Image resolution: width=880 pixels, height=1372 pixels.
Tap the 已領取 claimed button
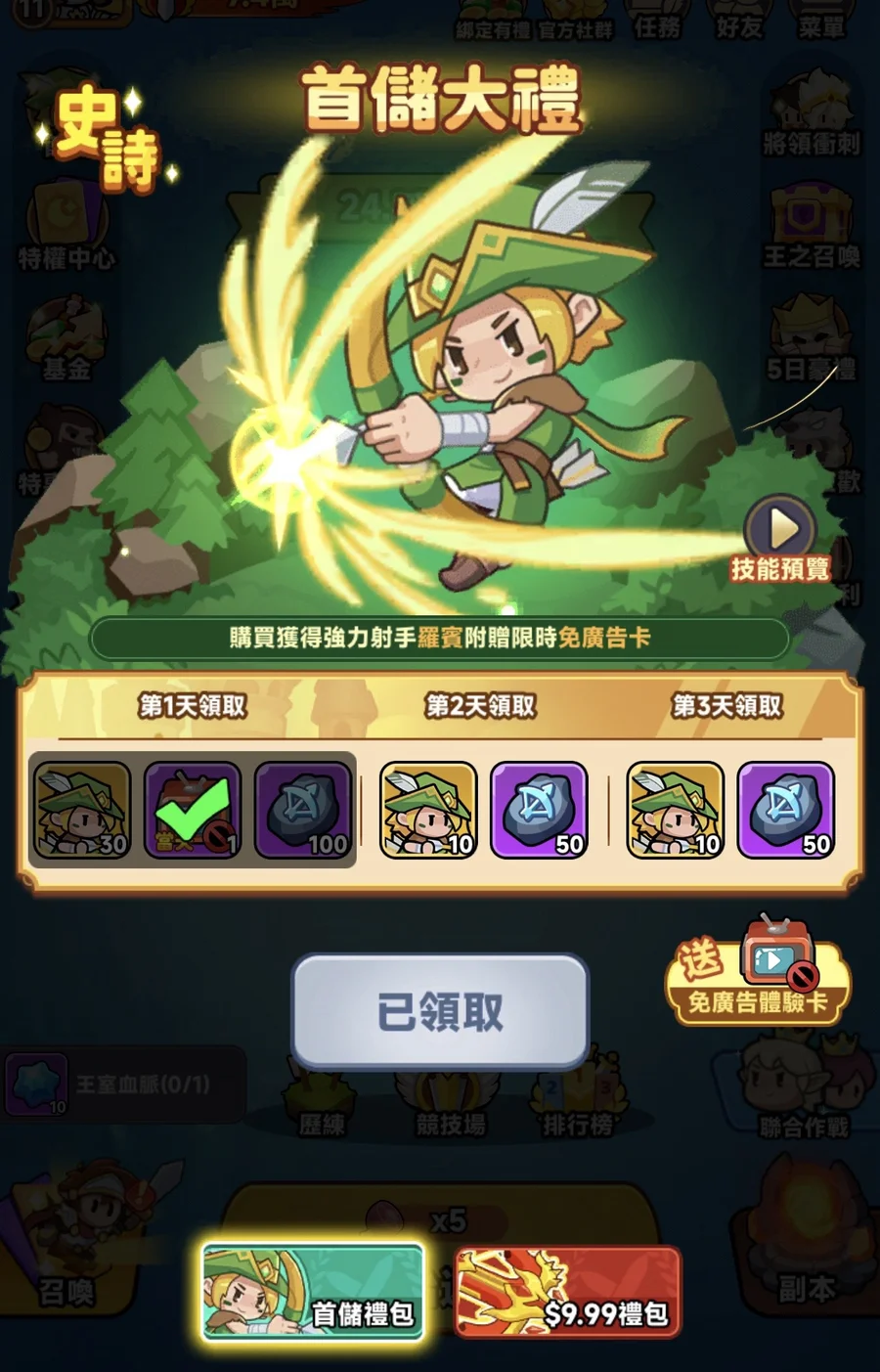440,1011
